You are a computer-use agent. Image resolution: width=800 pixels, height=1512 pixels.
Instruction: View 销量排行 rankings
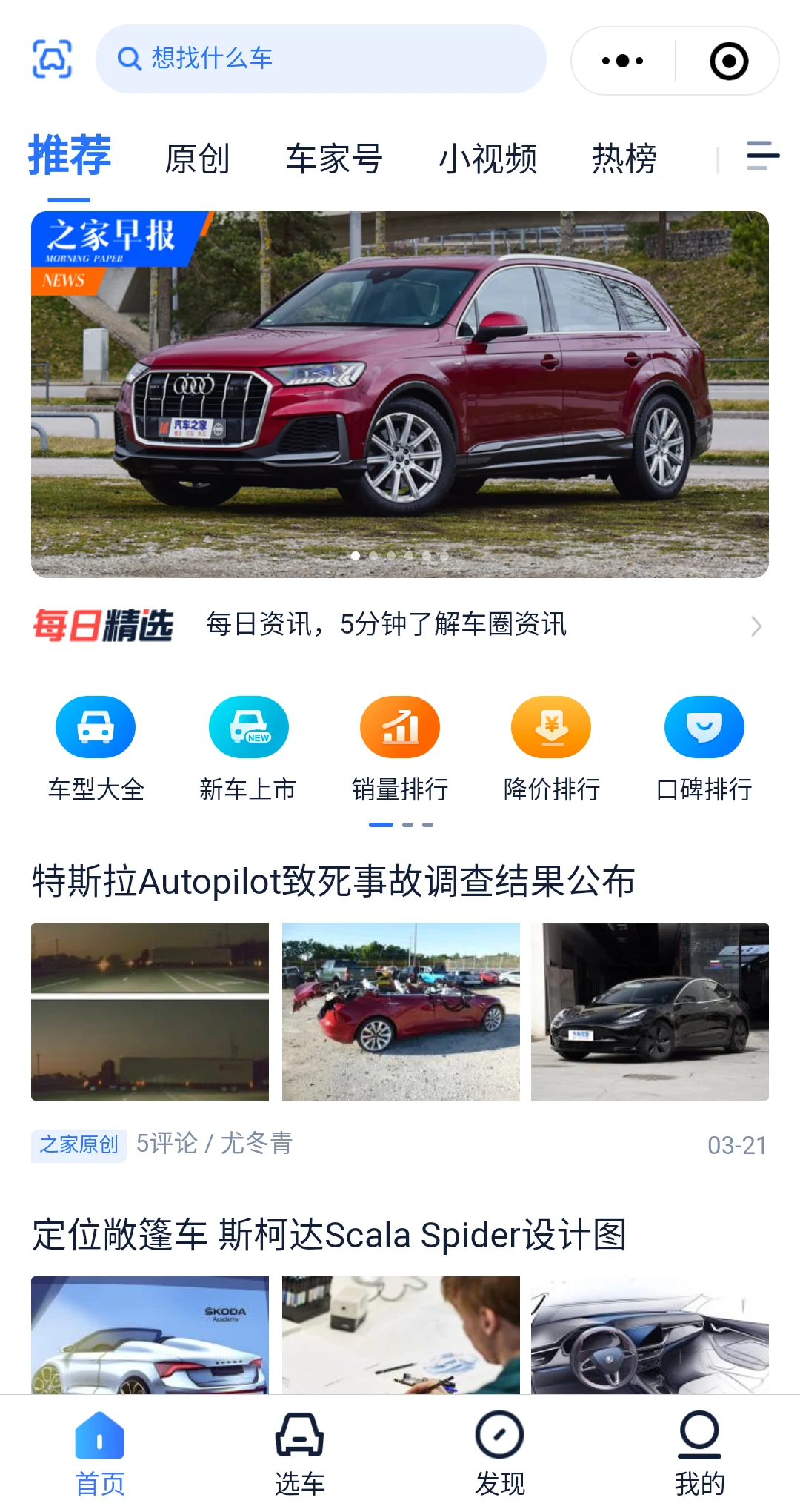coord(400,749)
